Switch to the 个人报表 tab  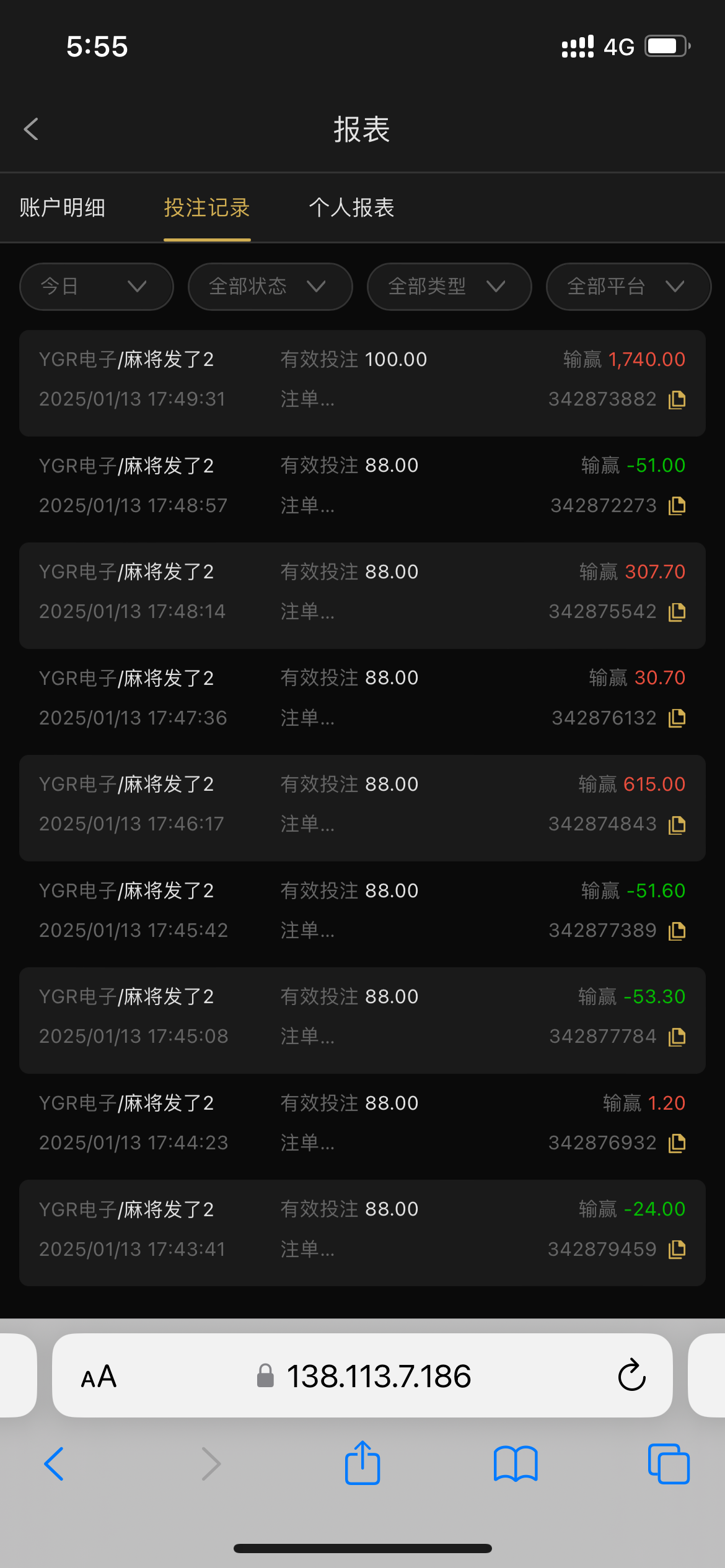point(351,207)
